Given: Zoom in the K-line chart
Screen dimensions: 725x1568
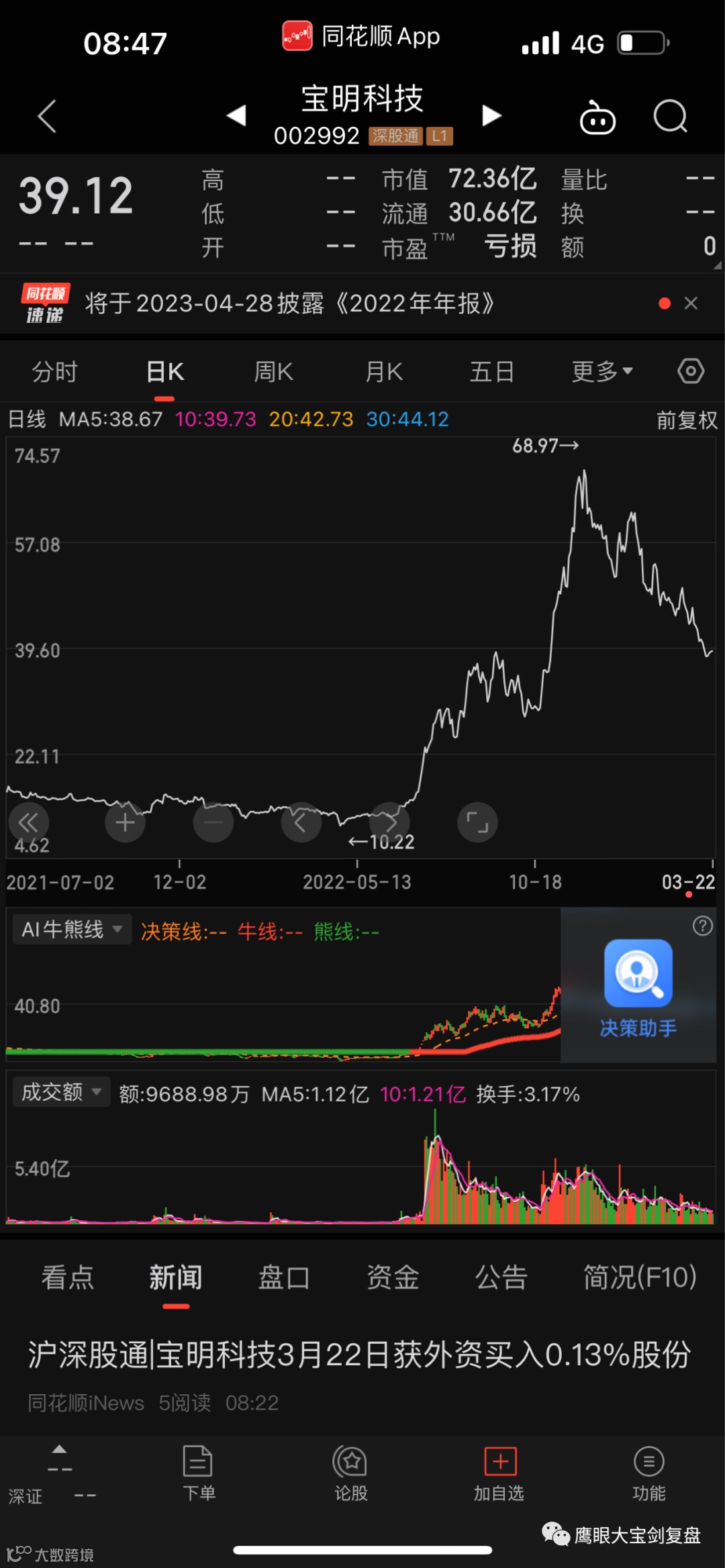Looking at the screenshot, I should click(x=125, y=822).
